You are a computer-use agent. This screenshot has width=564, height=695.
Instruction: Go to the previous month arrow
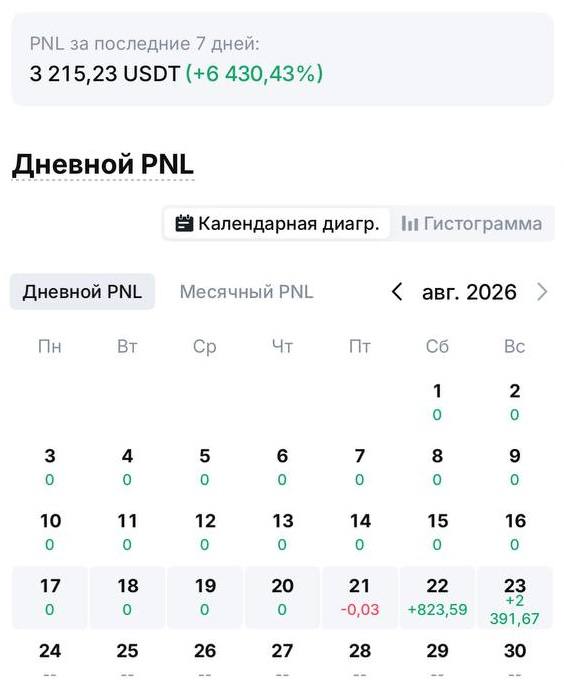click(397, 292)
